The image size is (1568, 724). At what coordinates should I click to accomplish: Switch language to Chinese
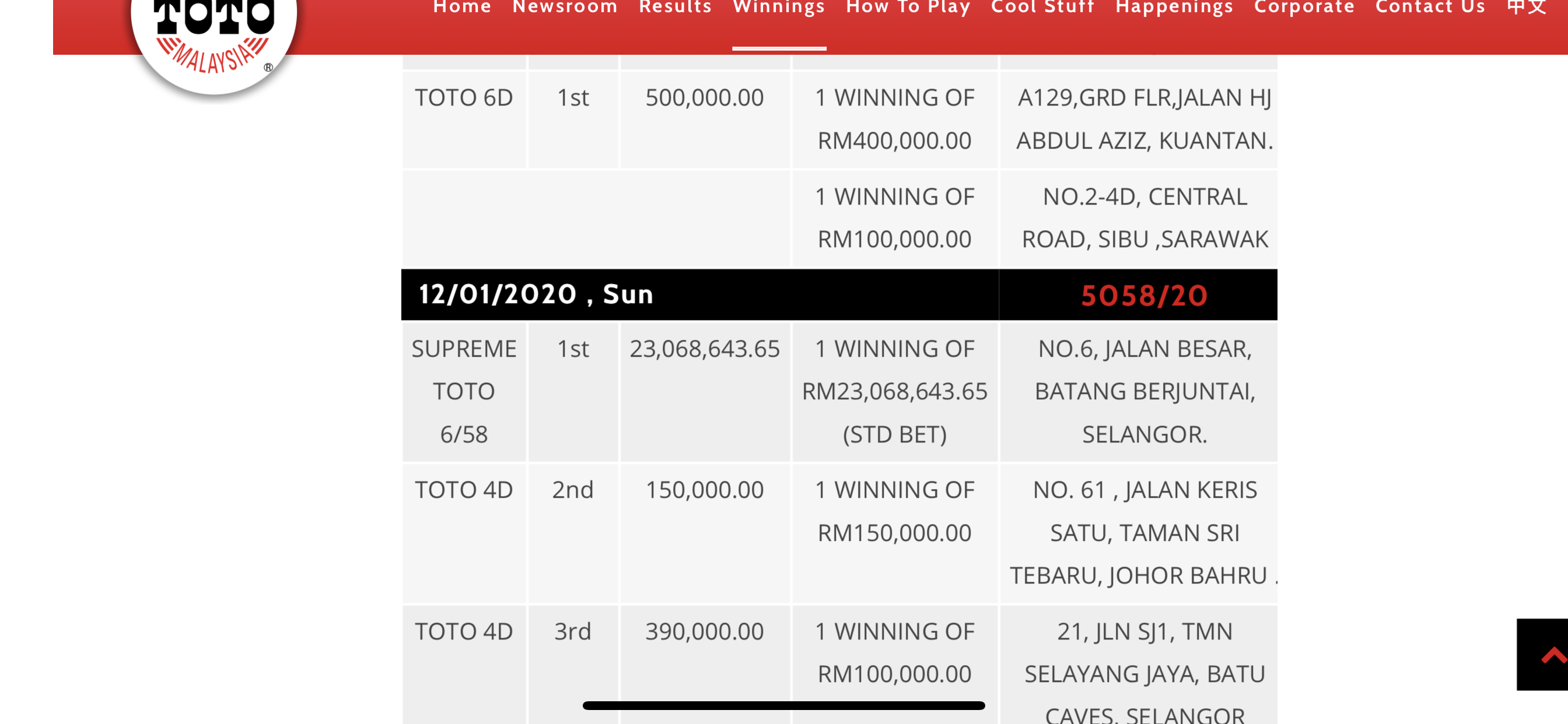click(x=1527, y=6)
